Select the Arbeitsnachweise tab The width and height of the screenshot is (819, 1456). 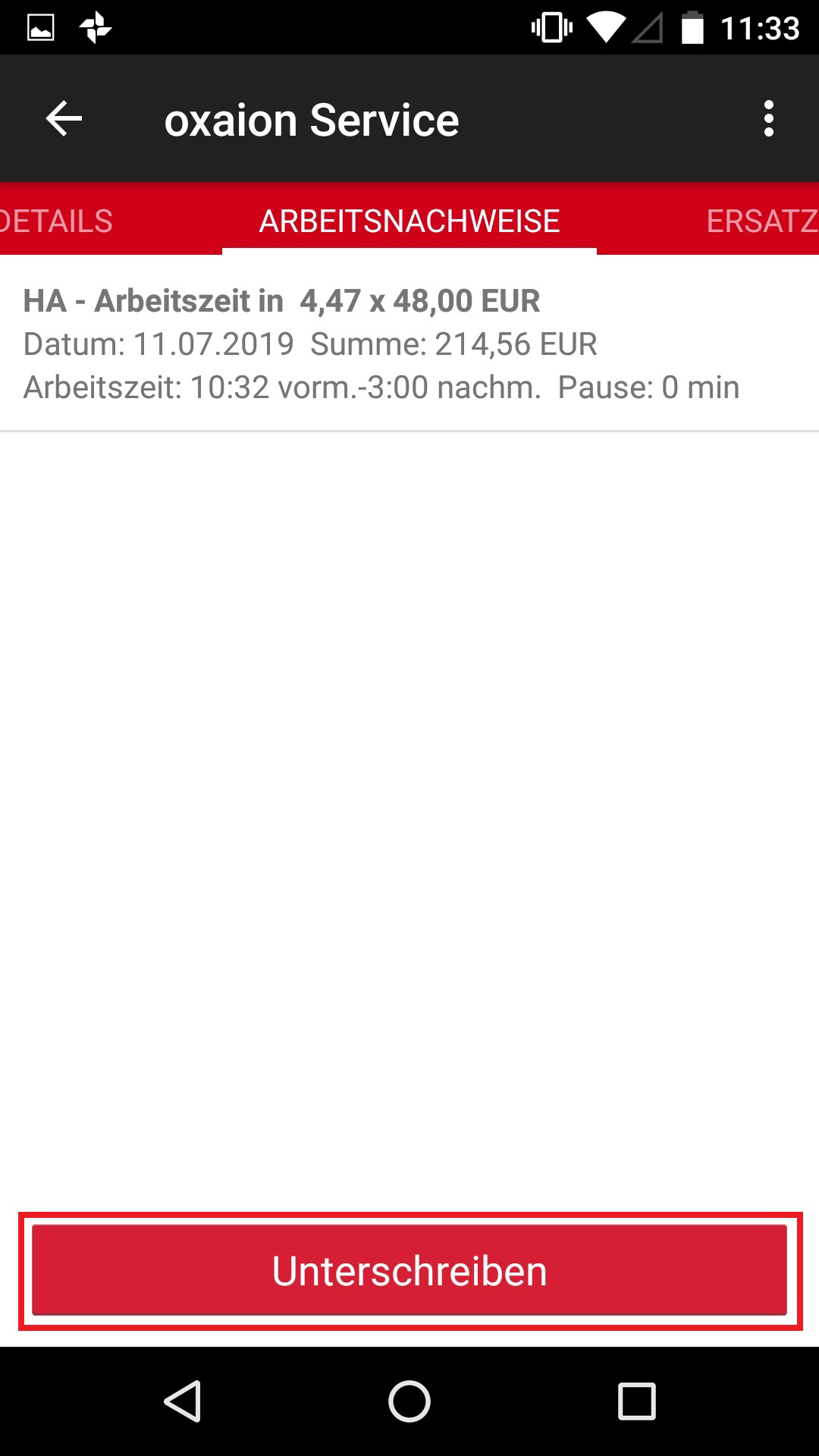pyautogui.click(x=409, y=221)
